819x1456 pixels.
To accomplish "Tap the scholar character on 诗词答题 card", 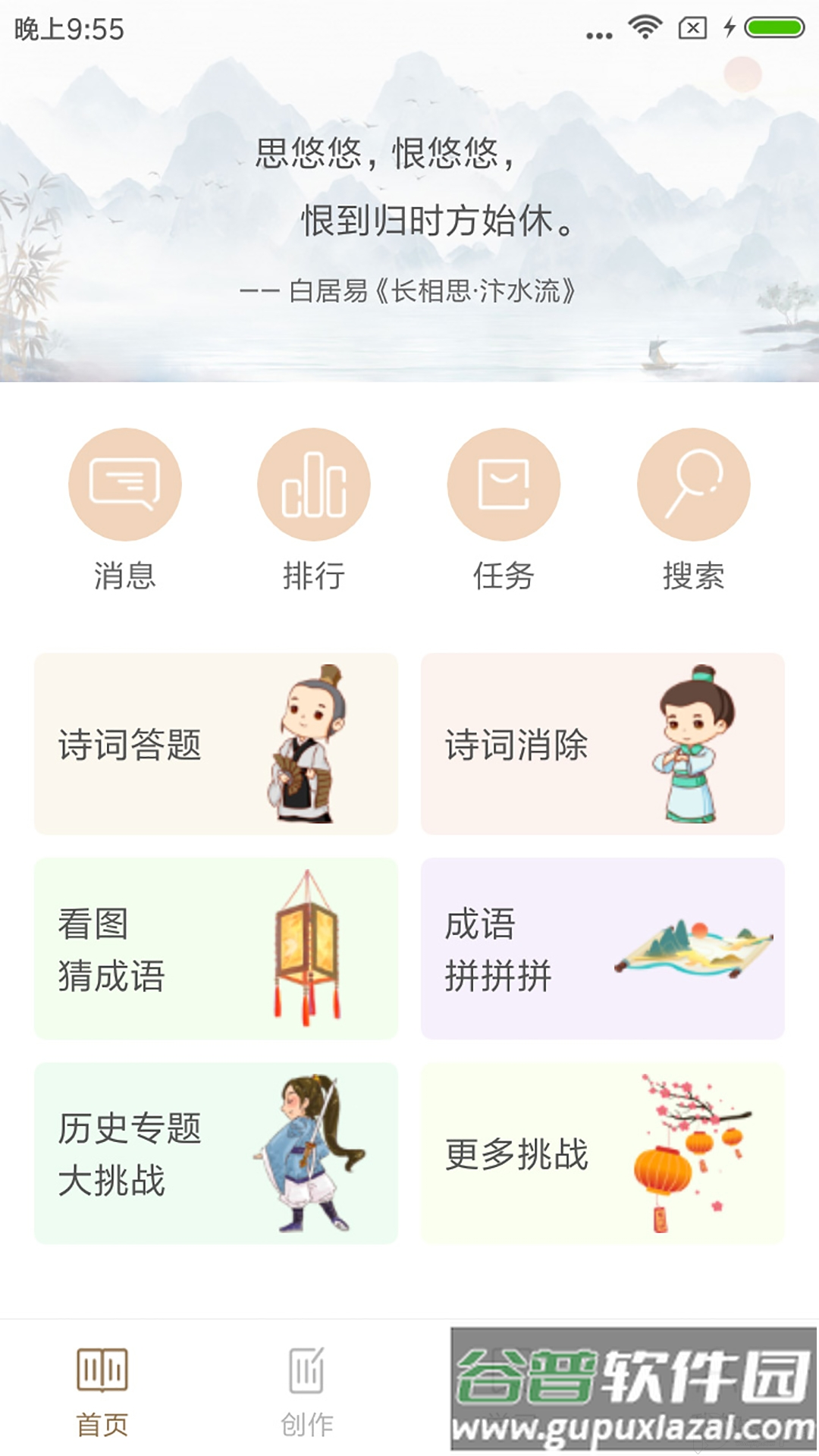I will click(x=303, y=747).
